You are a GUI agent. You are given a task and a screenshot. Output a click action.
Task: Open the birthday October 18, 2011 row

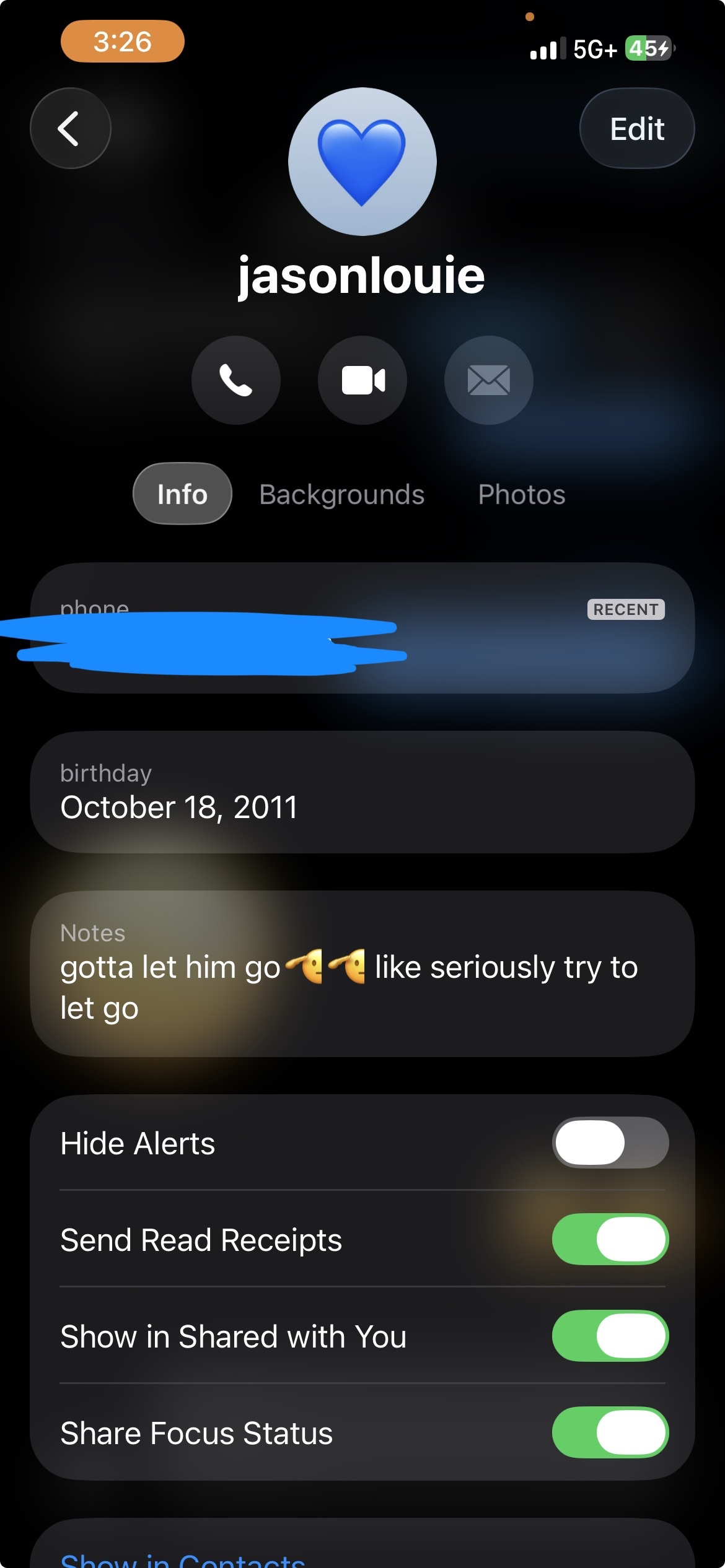(x=362, y=793)
